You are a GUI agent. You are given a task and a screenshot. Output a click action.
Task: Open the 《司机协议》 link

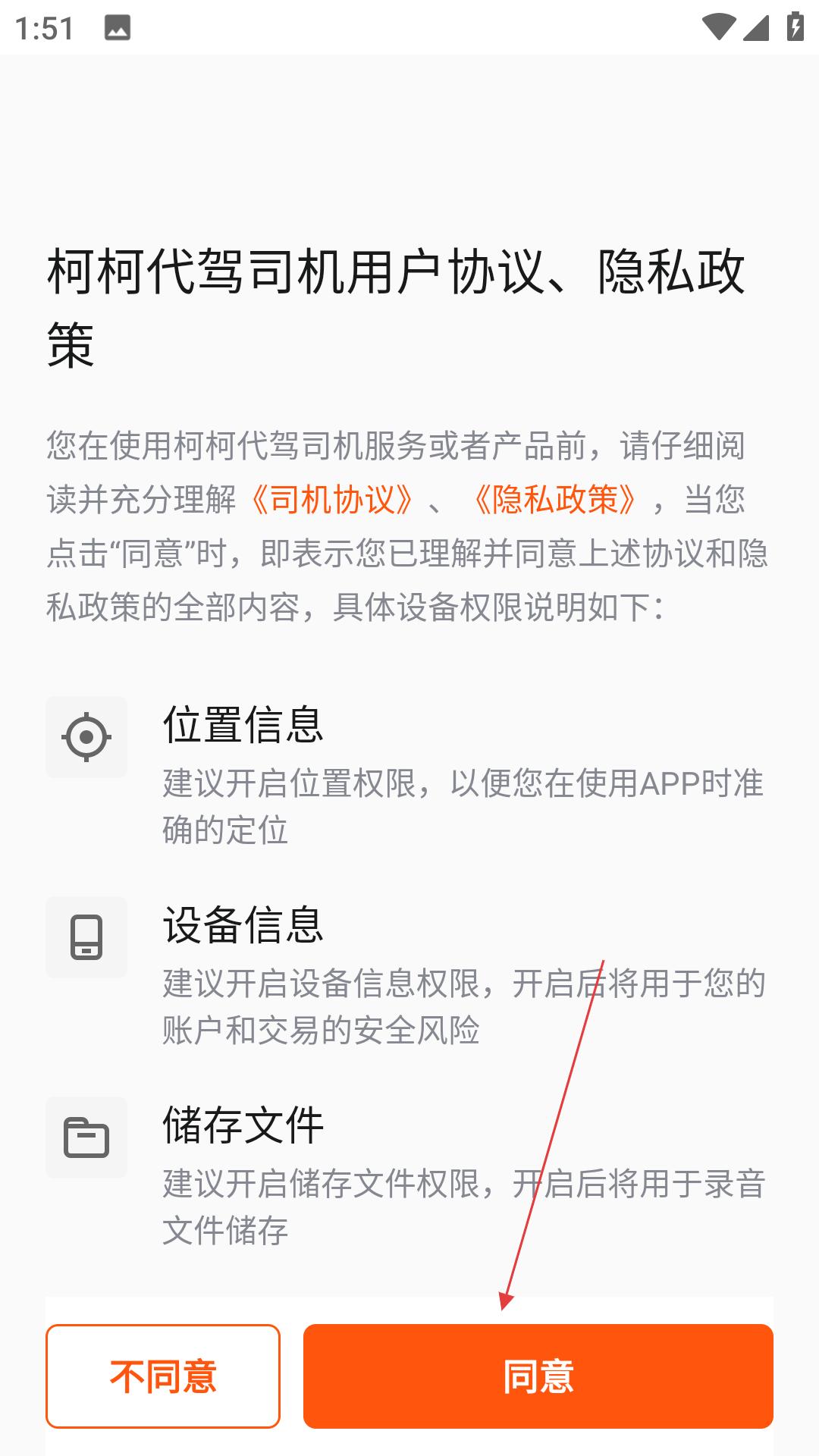pos(333,500)
